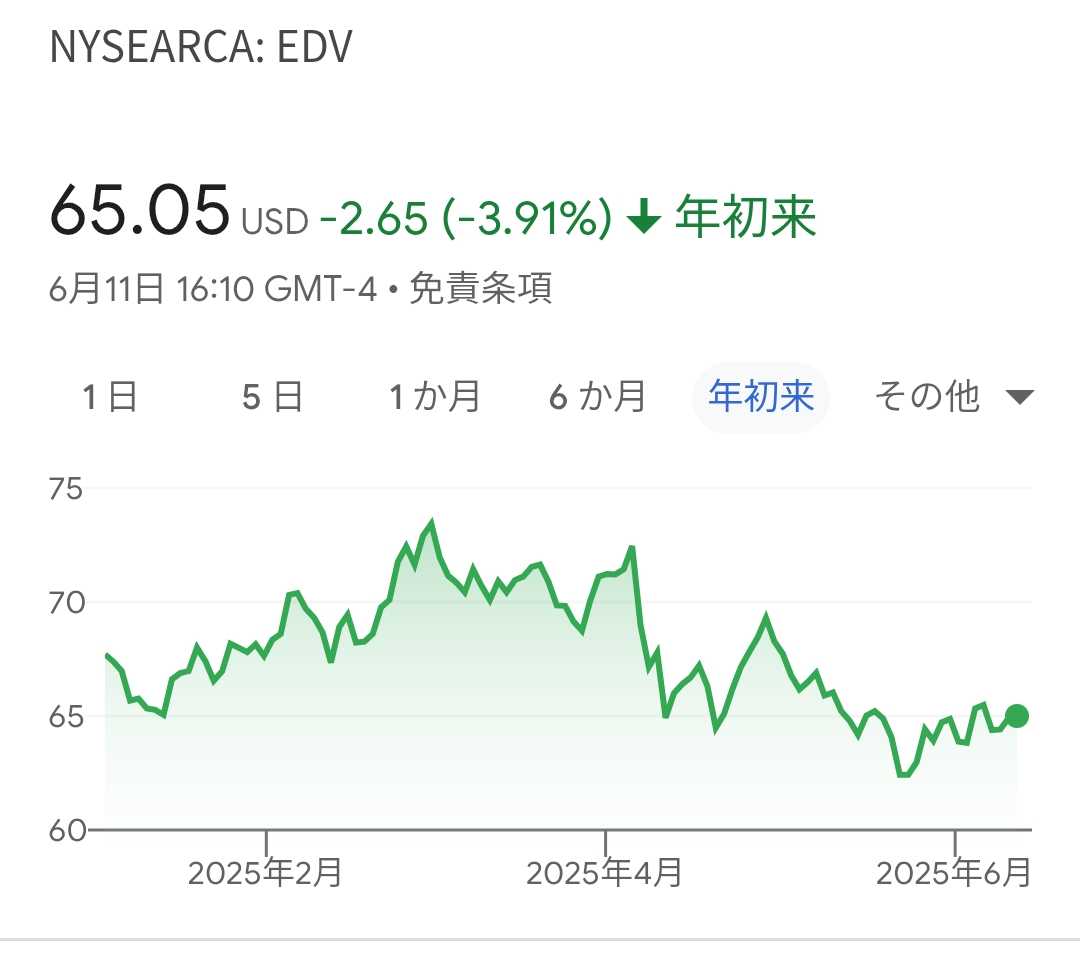Expand the その他 range dropdown
This screenshot has height=958, width=1080.
[951, 398]
